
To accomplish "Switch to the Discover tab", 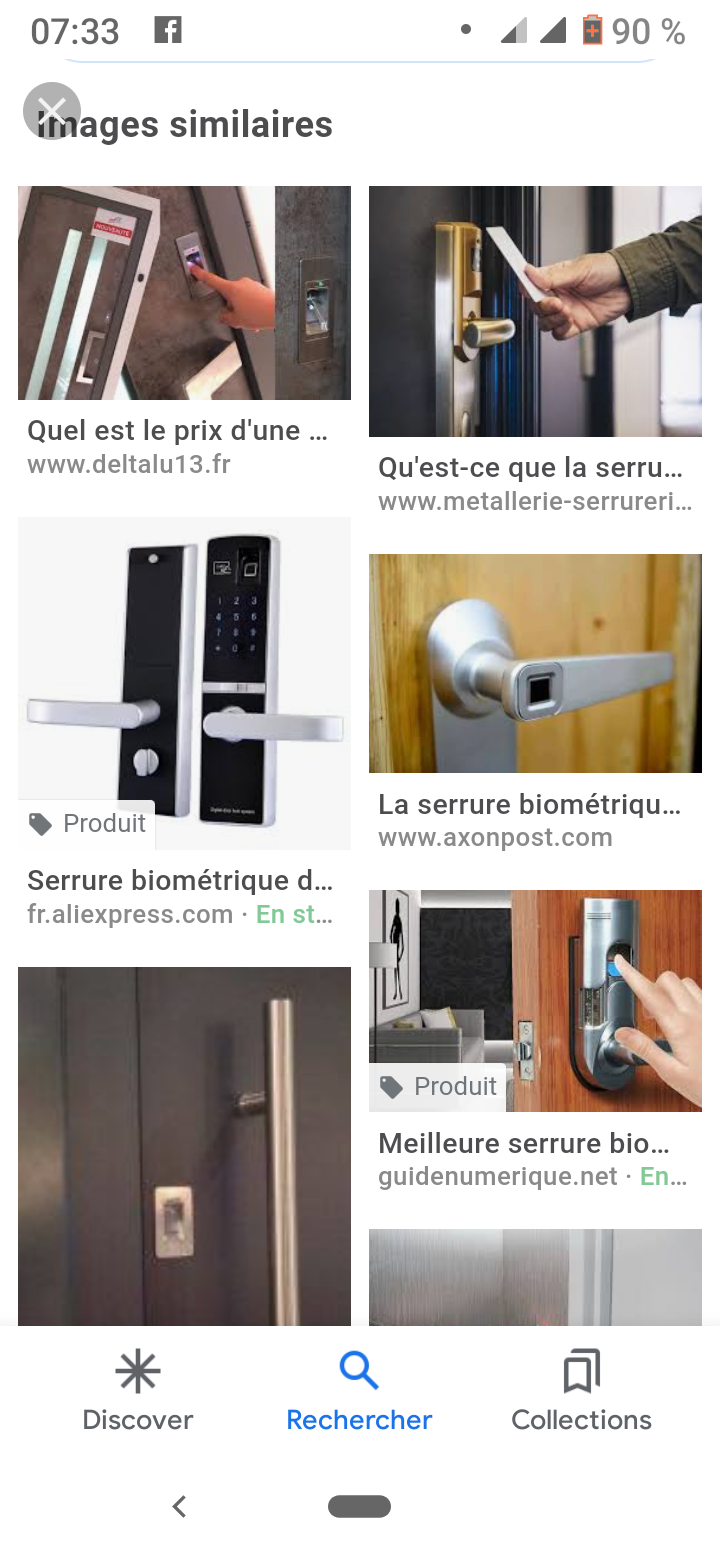I will tap(138, 1390).
